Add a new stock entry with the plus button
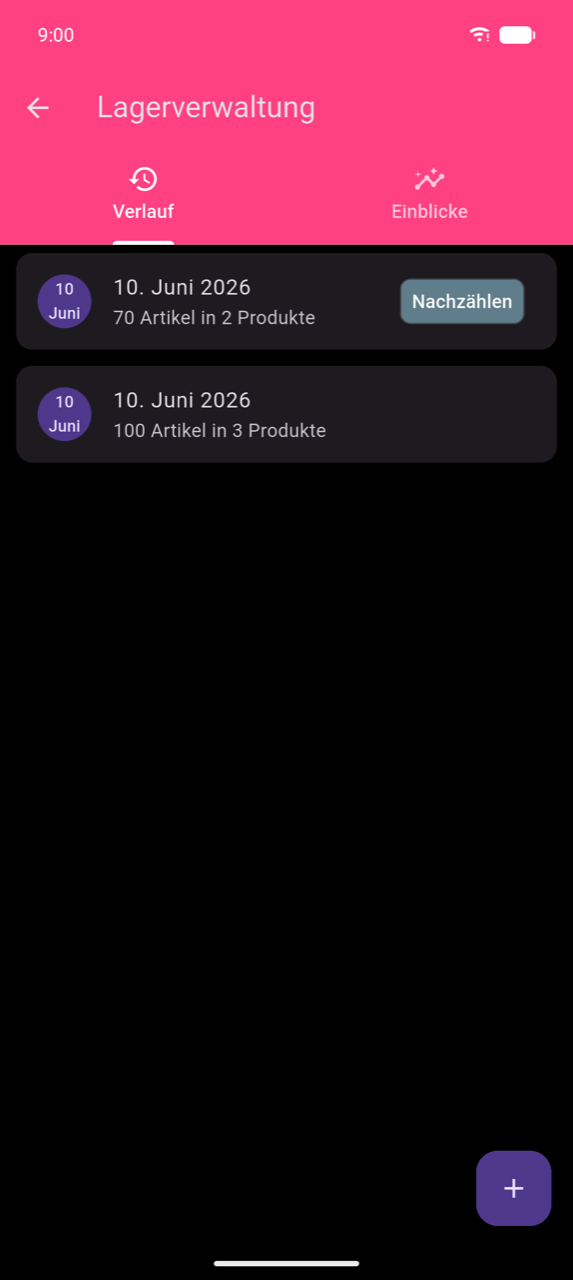Screen dimensions: 573x1280 (x=513, y=1188)
